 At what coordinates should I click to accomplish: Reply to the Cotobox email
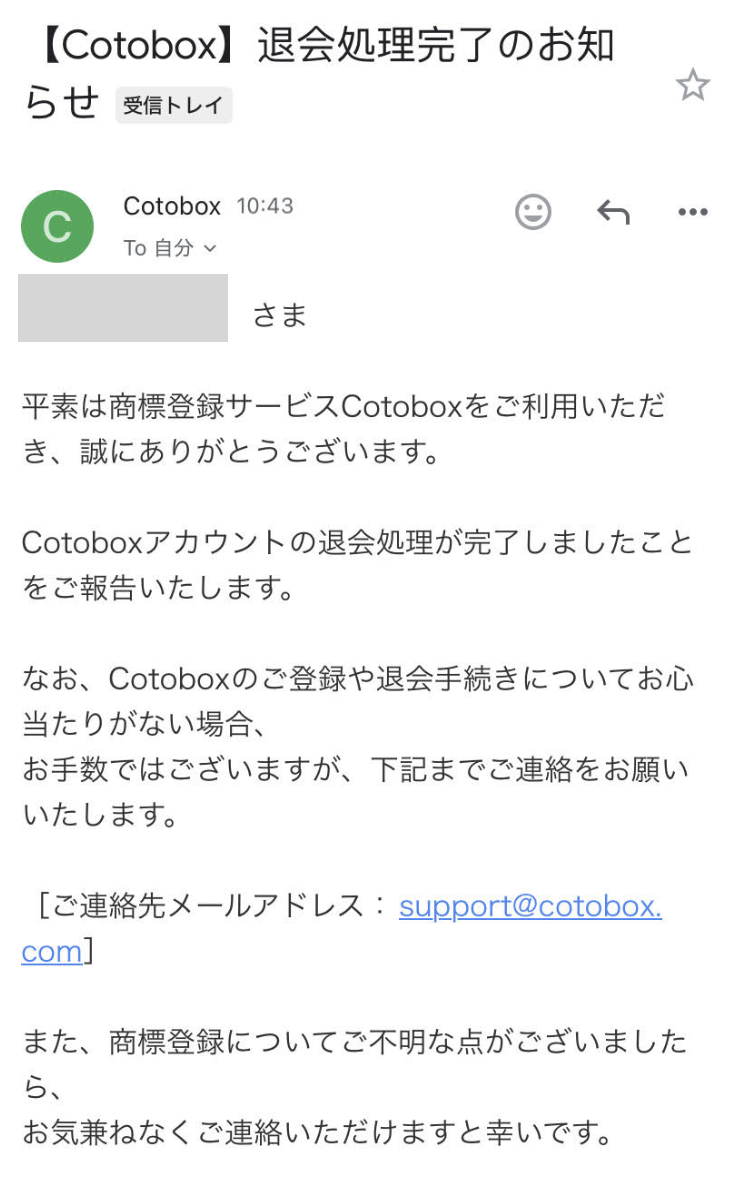point(613,211)
